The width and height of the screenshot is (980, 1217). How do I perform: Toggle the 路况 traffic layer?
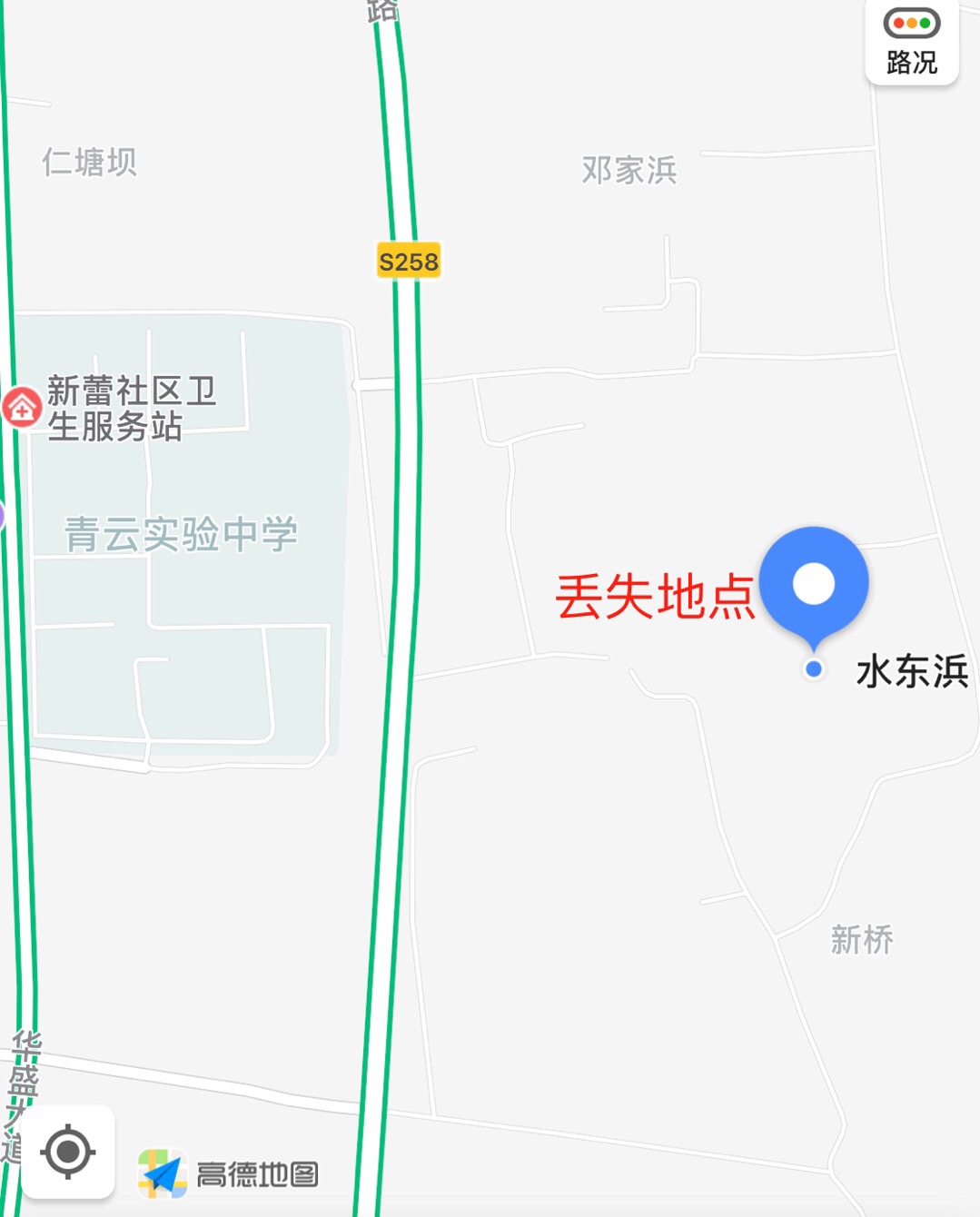tap(911, 41)
